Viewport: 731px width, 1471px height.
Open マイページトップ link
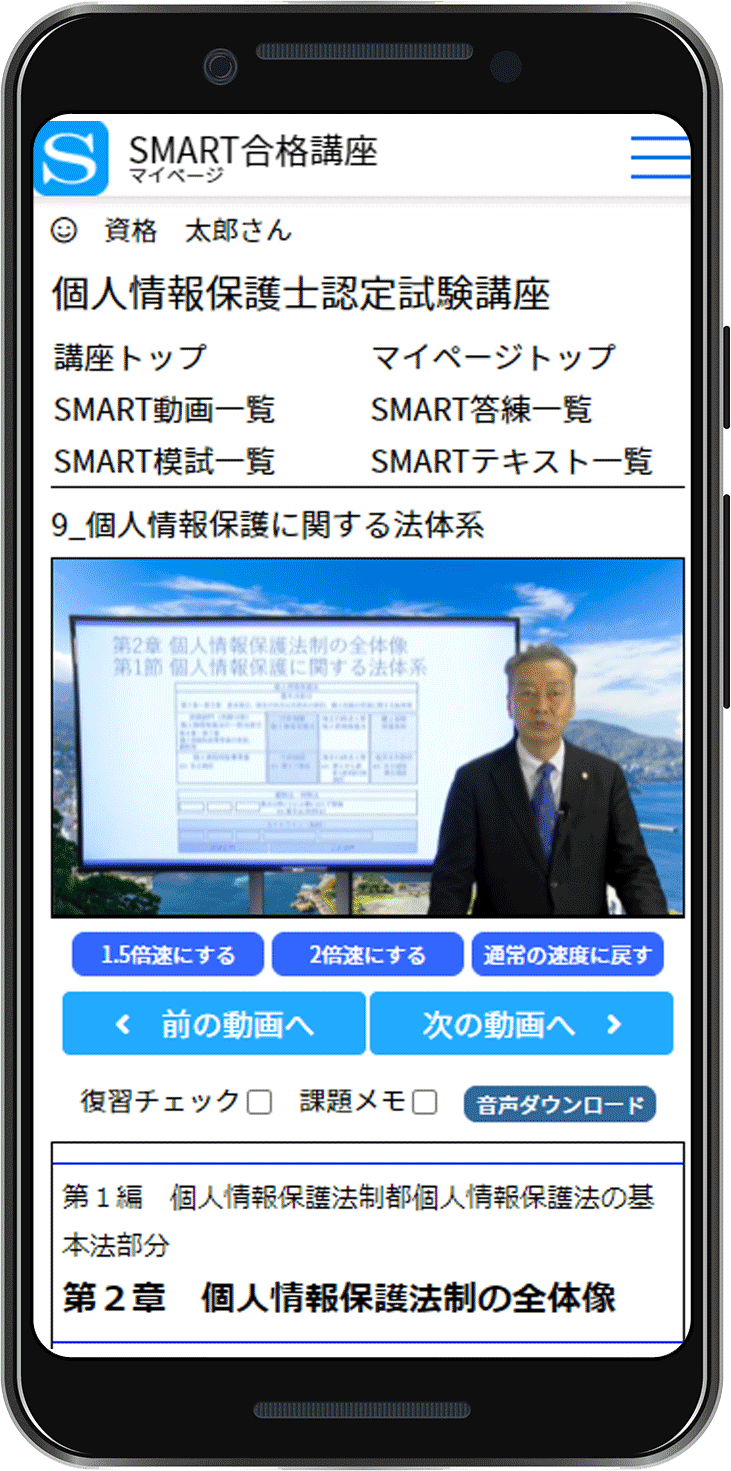coord(493,357)
